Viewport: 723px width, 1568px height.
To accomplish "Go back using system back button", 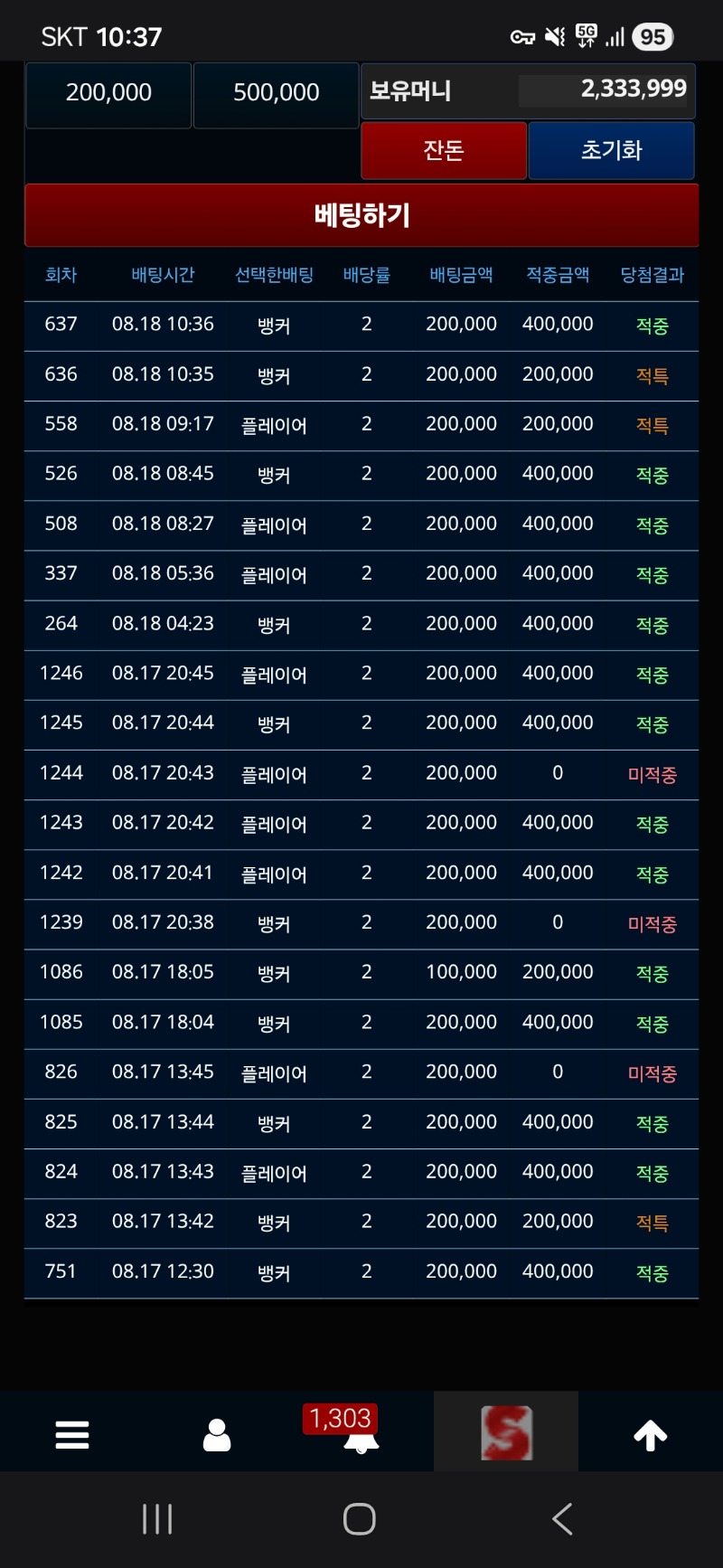I will click(562, 1519).
